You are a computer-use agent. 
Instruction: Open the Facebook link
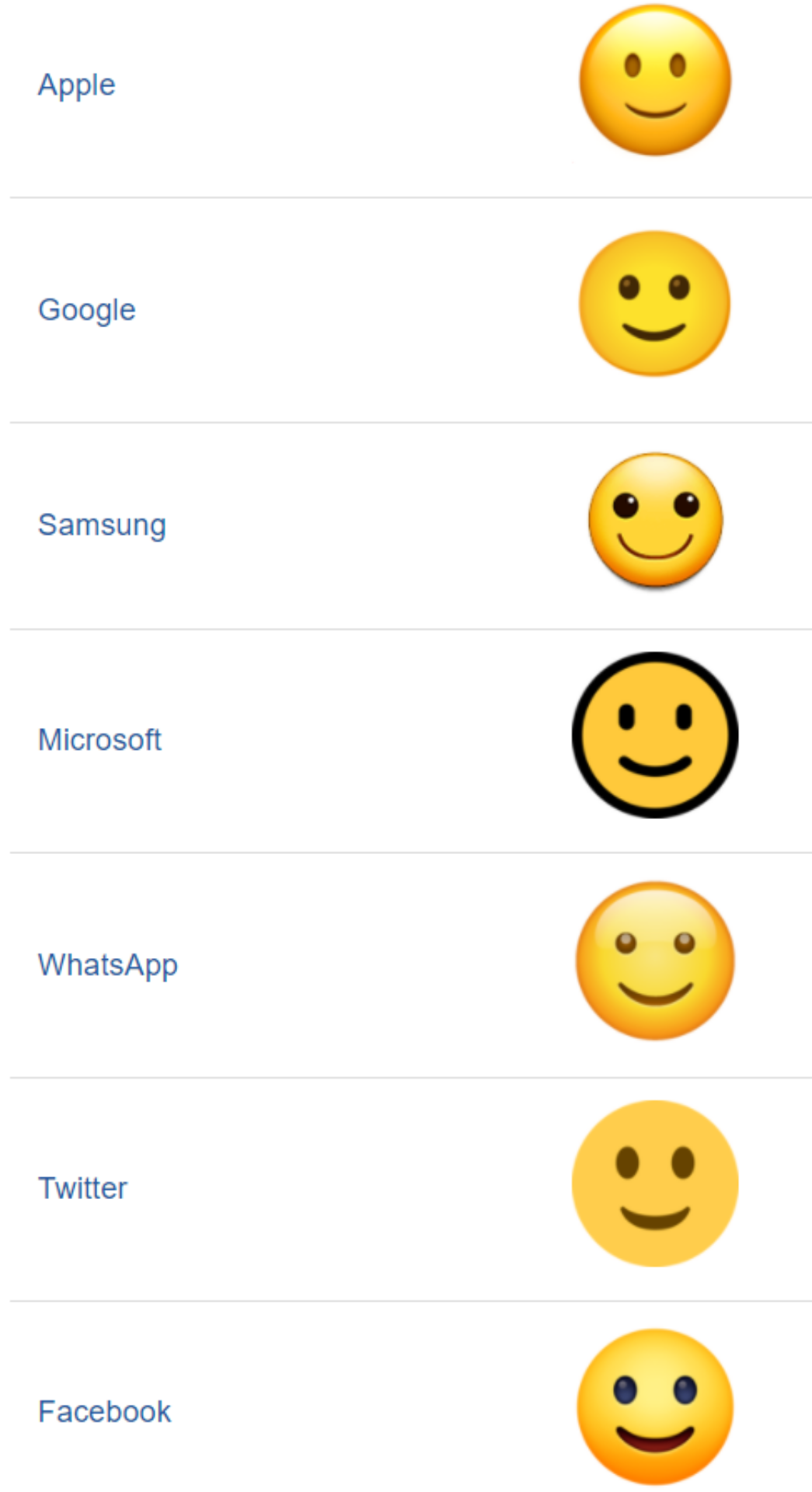[104, 1411]
